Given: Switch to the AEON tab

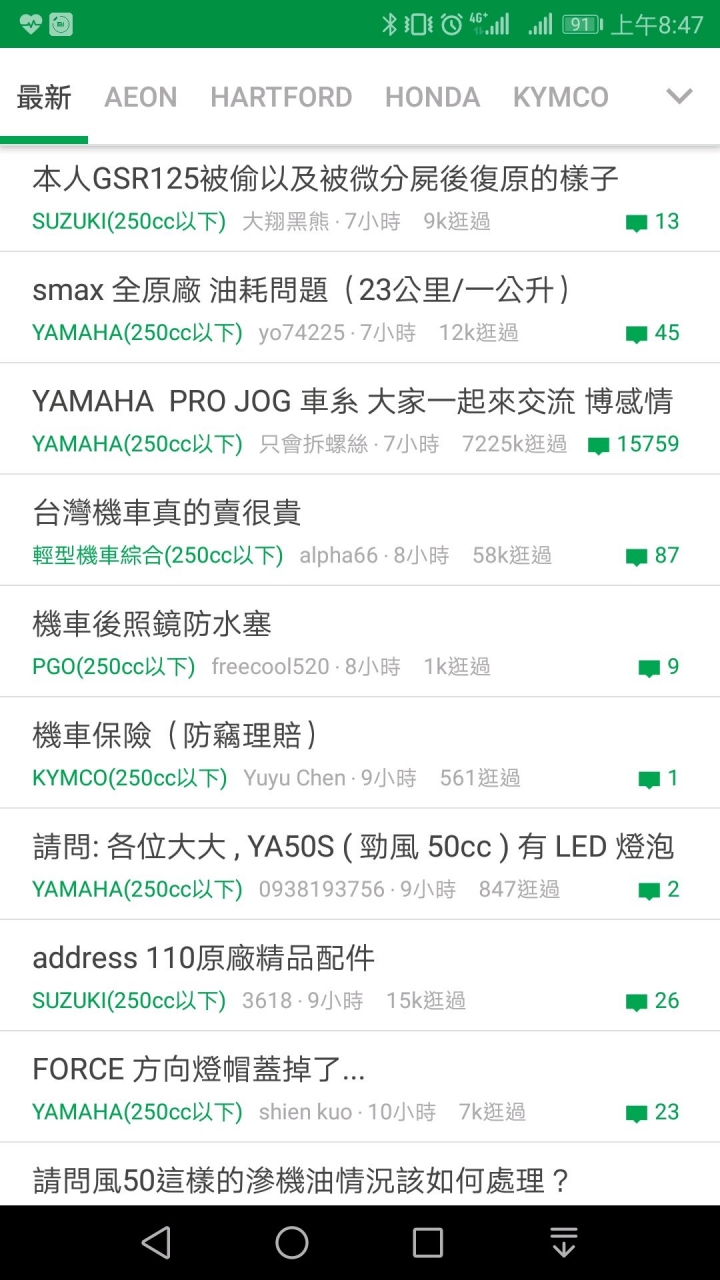Looking at the screenshot, I should click(x=141, y=97).
